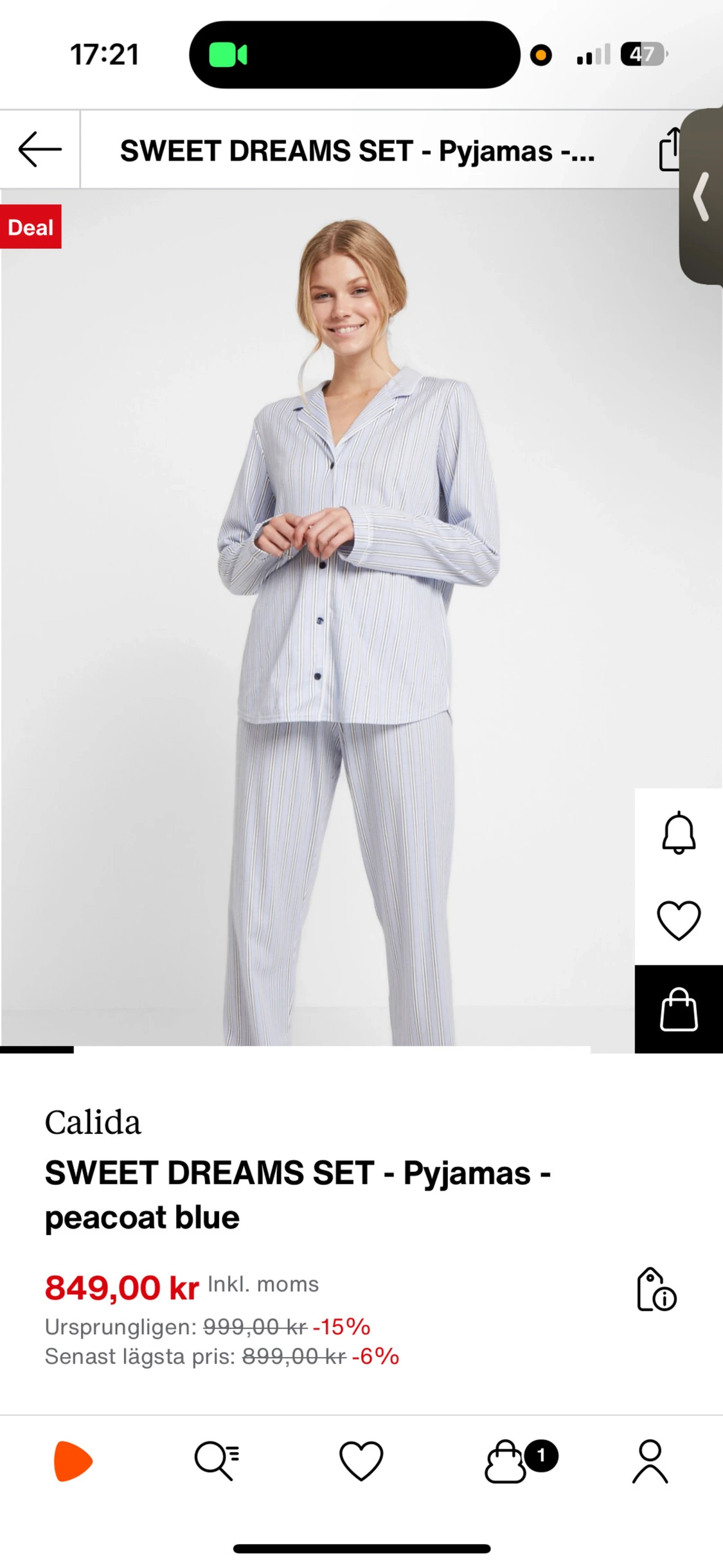Viewport: 723px width, 1568px height.
Task: Expand the truncated product title
Action: click(x=357, y=151)
